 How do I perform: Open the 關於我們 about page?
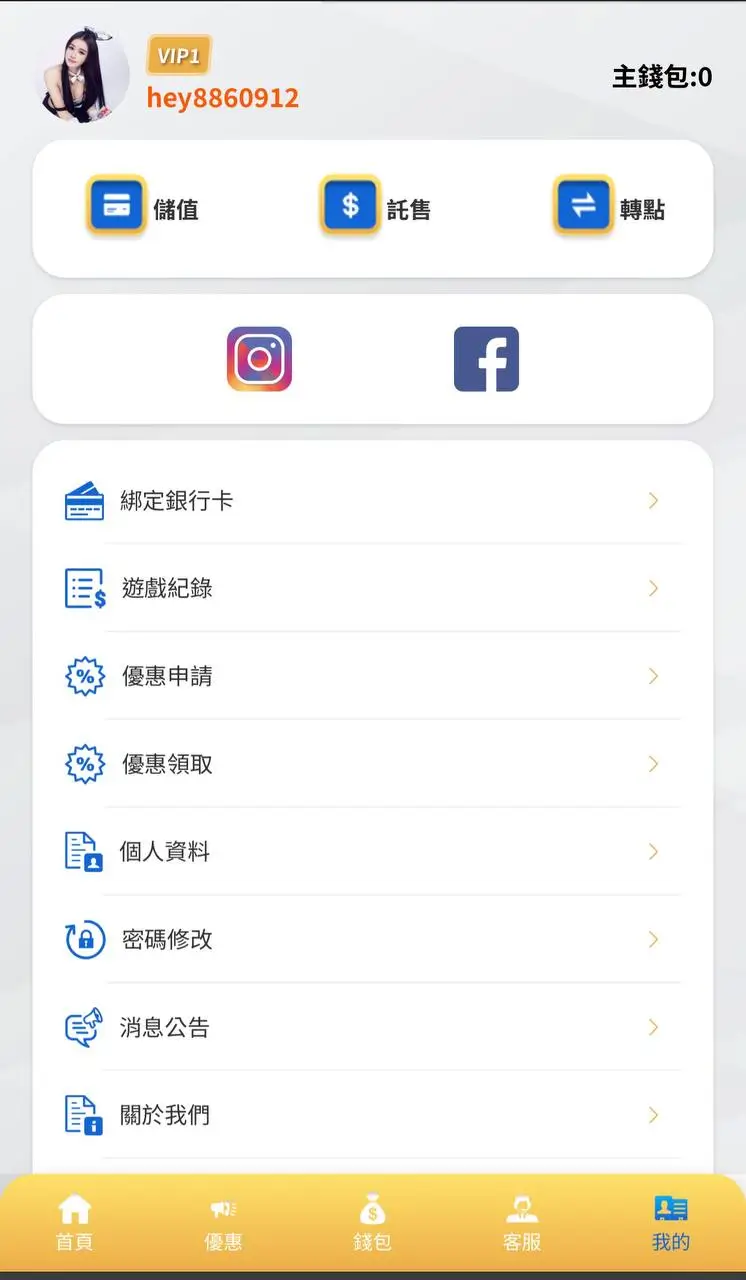[x=164, y=1115]
